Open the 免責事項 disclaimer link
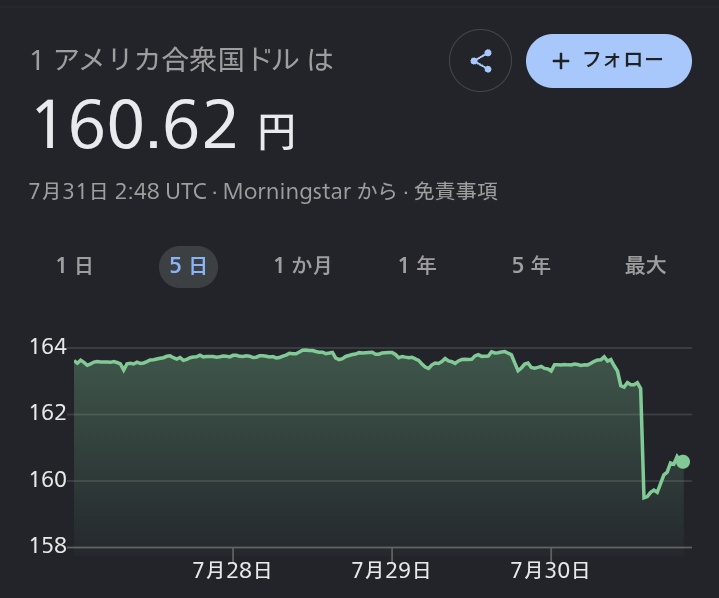 pyautogui.click(x=456, y=191)
